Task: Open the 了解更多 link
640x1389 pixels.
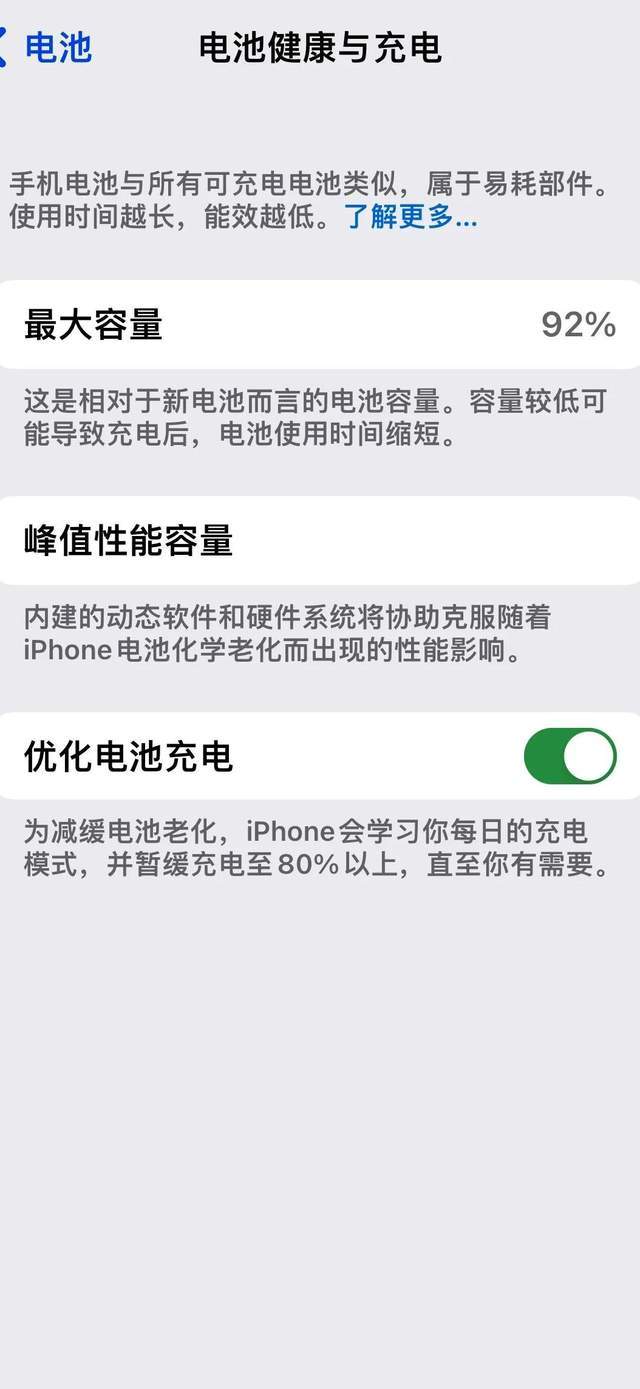Action: (411, 216)
